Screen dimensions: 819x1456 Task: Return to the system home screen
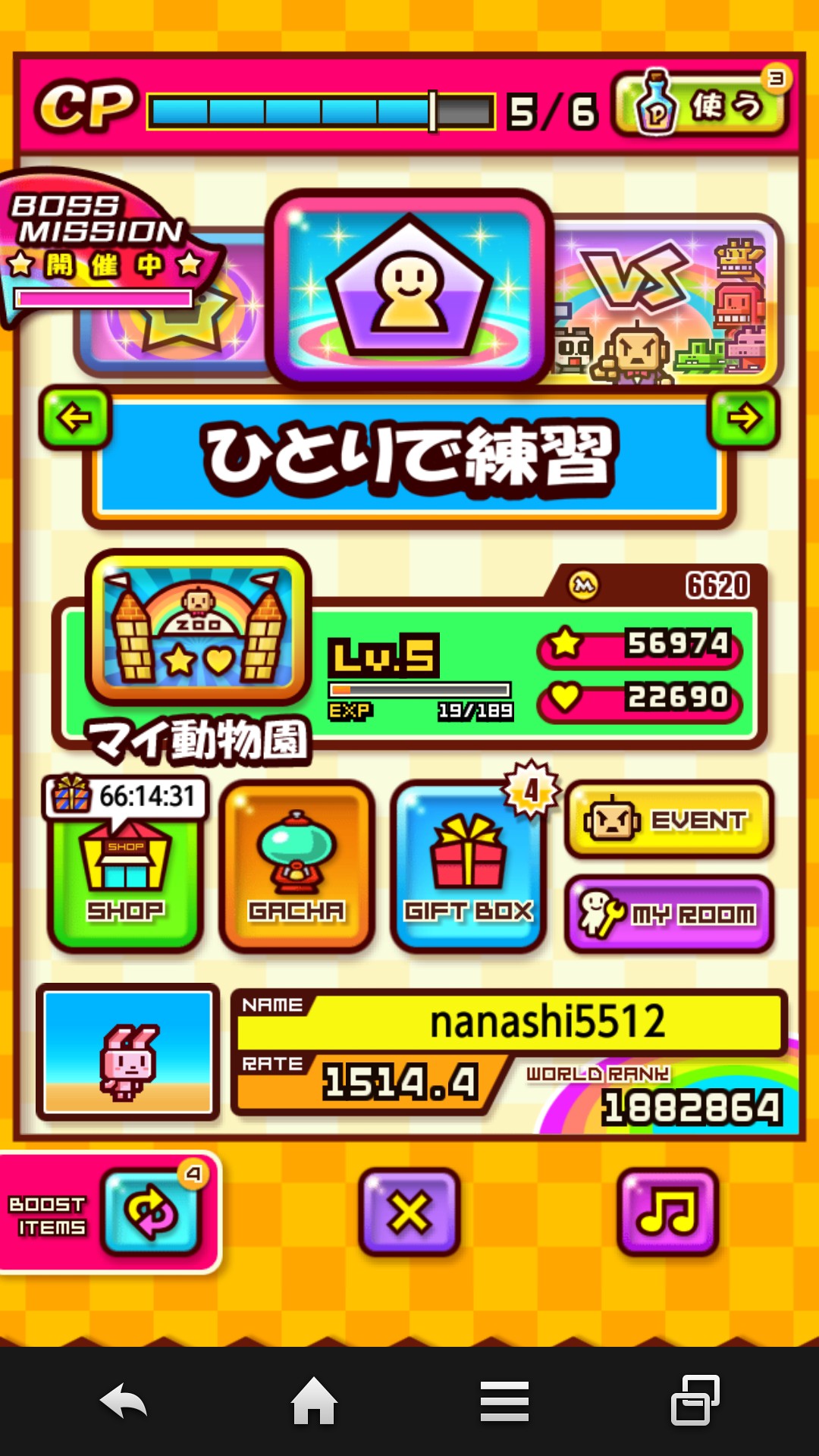click(x=314, y=1401)
